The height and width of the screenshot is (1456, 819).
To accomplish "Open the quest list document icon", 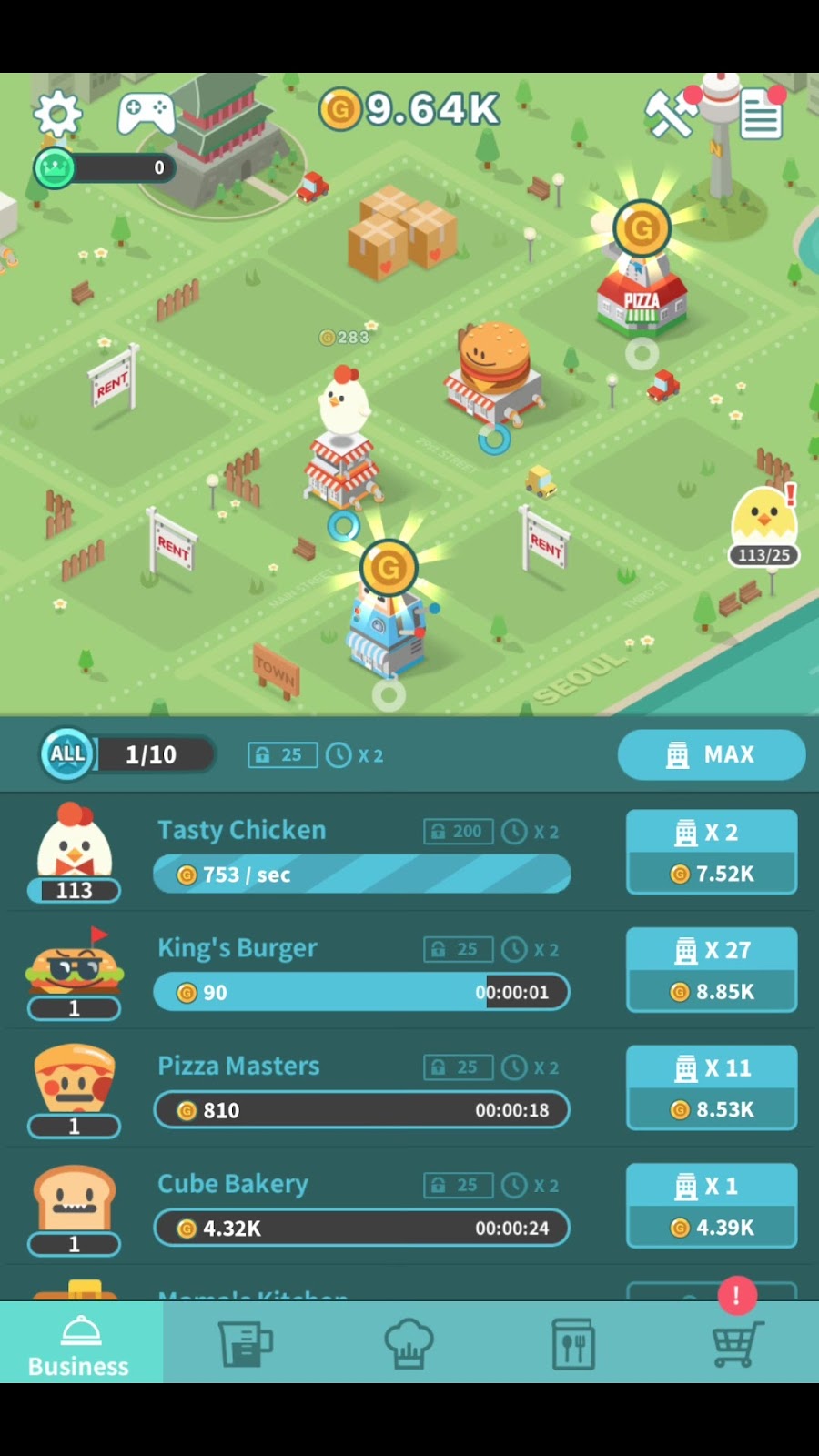I will 761,115.
